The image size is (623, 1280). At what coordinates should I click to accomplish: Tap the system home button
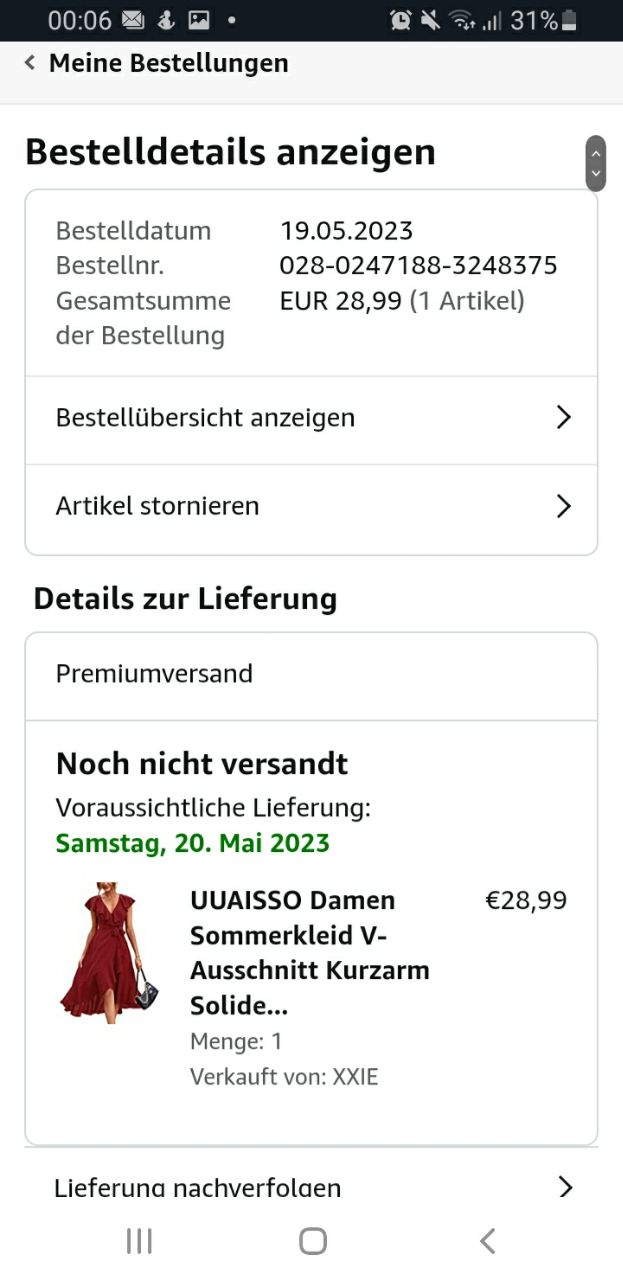[x=313, y=1241]
